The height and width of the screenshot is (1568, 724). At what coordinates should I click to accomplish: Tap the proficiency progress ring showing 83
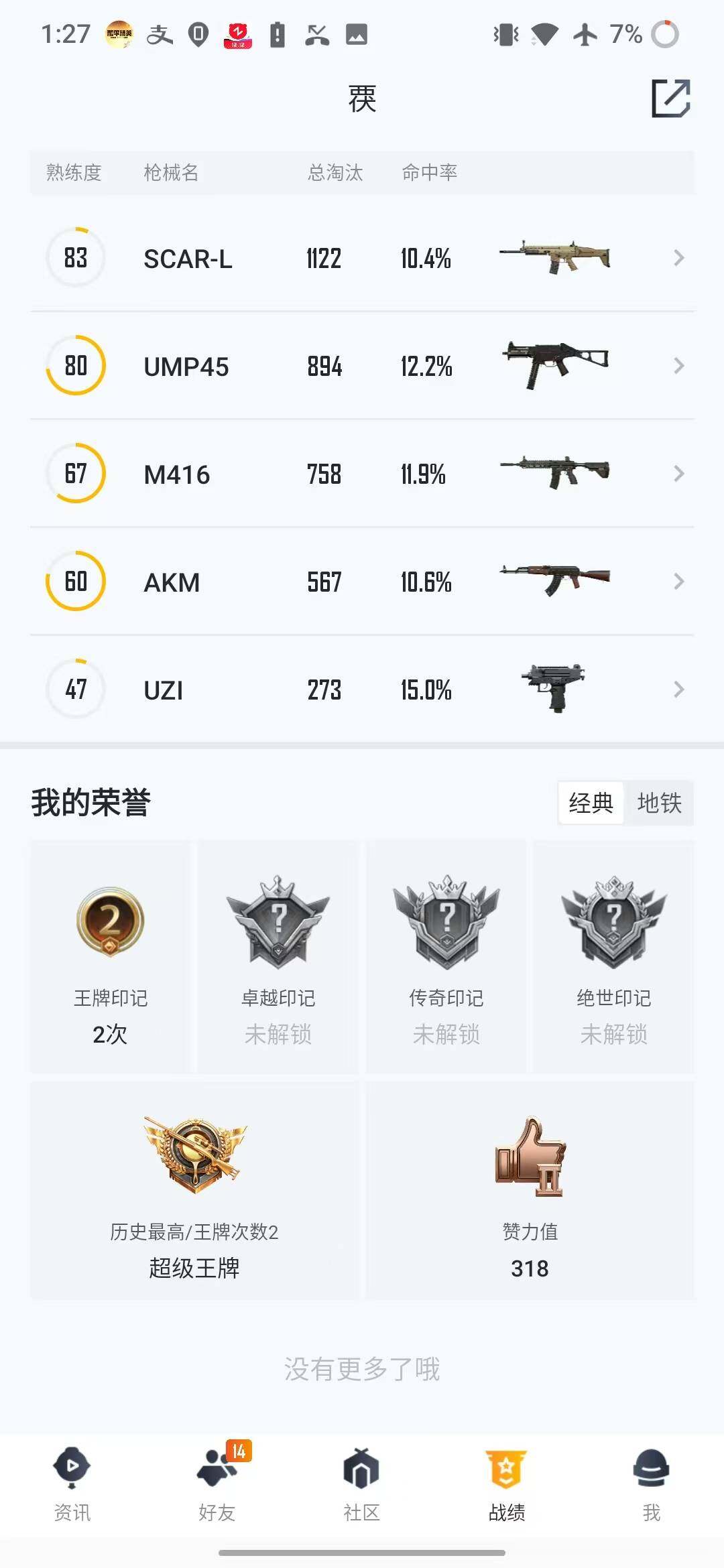(x=75, y=258)
